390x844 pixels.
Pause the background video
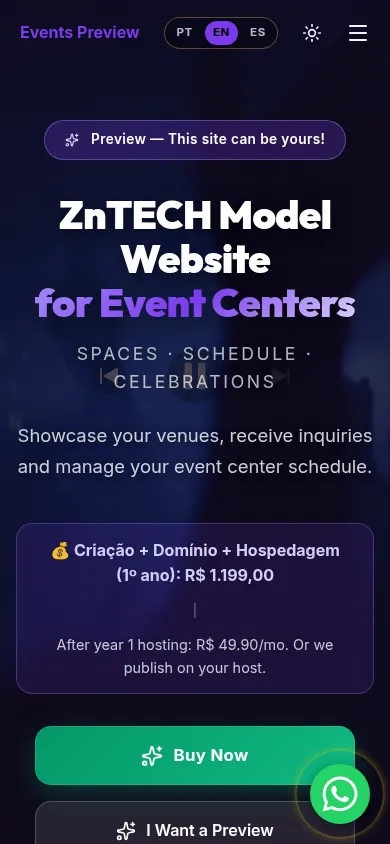coord(196,374)
